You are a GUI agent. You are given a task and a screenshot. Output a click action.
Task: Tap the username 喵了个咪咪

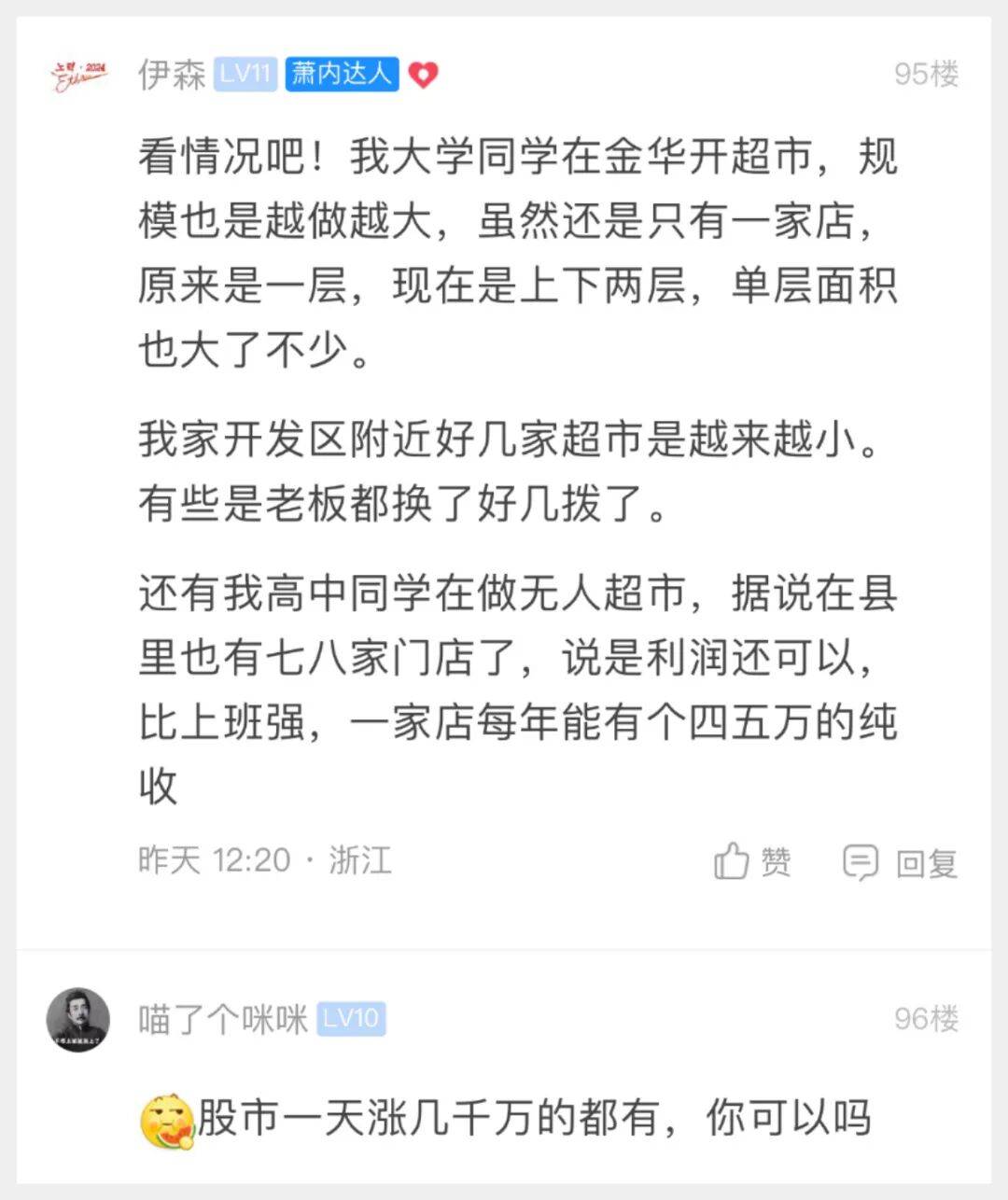[223, 1019]
